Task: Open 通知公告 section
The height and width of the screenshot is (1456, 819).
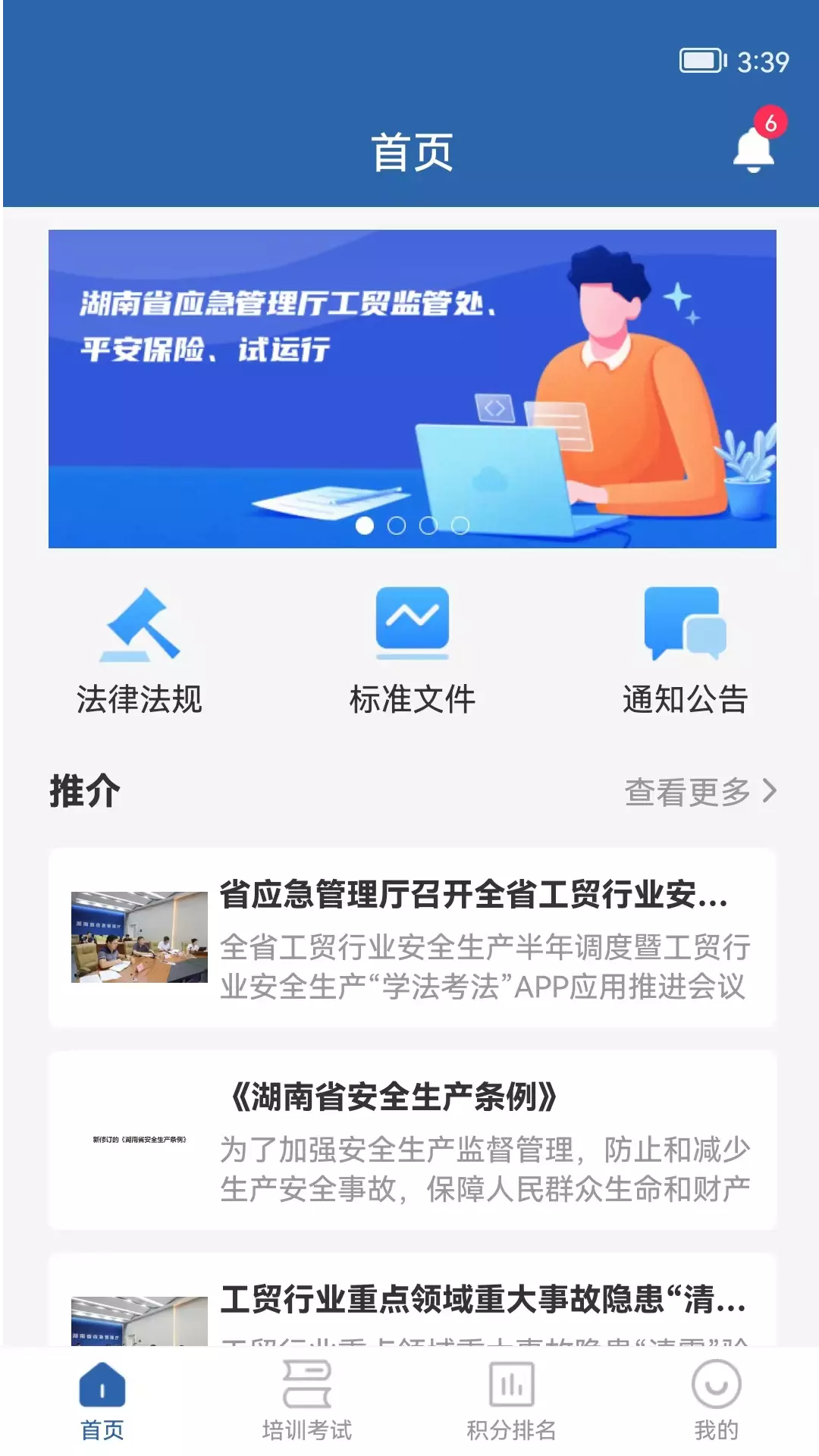Action: click(x=686, y=651)
